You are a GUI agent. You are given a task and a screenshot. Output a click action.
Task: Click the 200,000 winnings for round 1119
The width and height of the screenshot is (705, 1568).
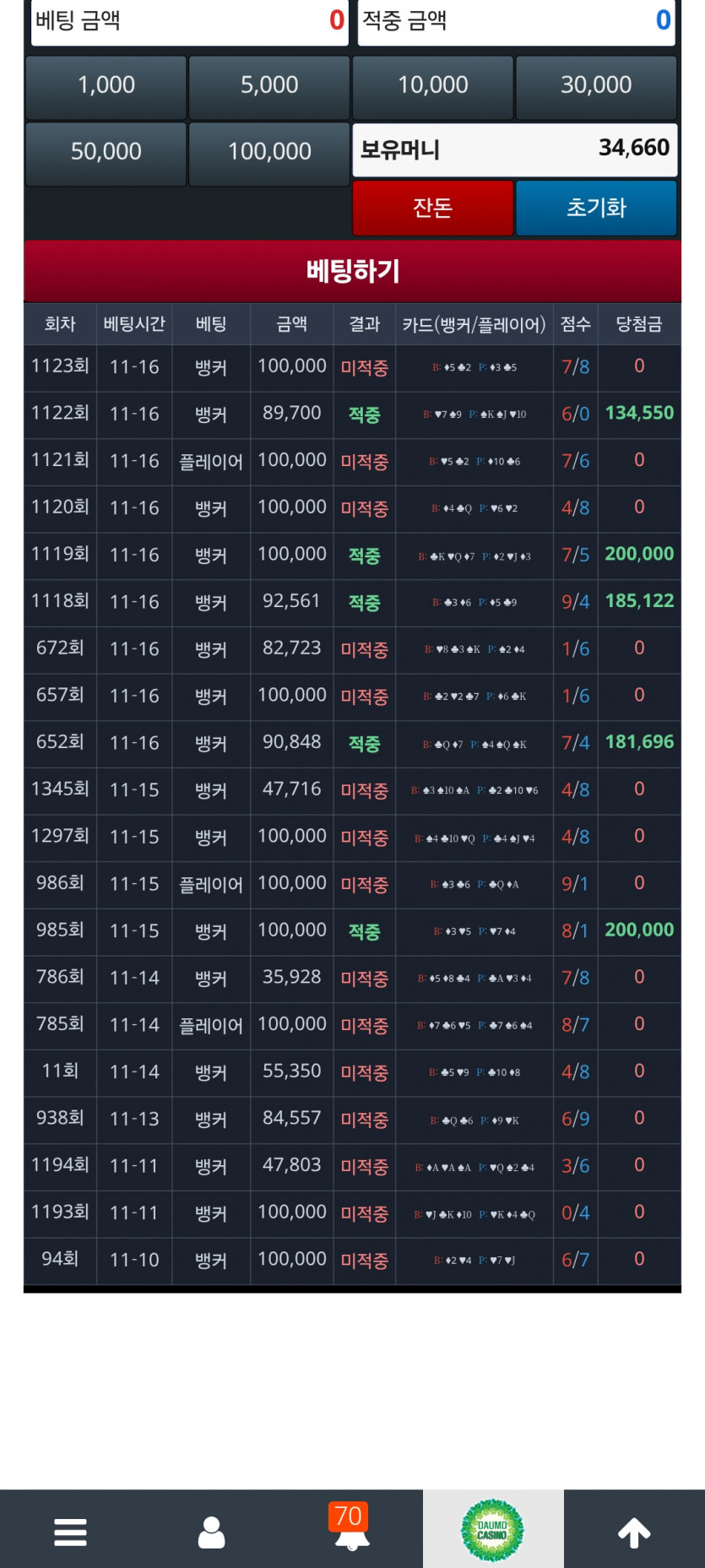639,555
